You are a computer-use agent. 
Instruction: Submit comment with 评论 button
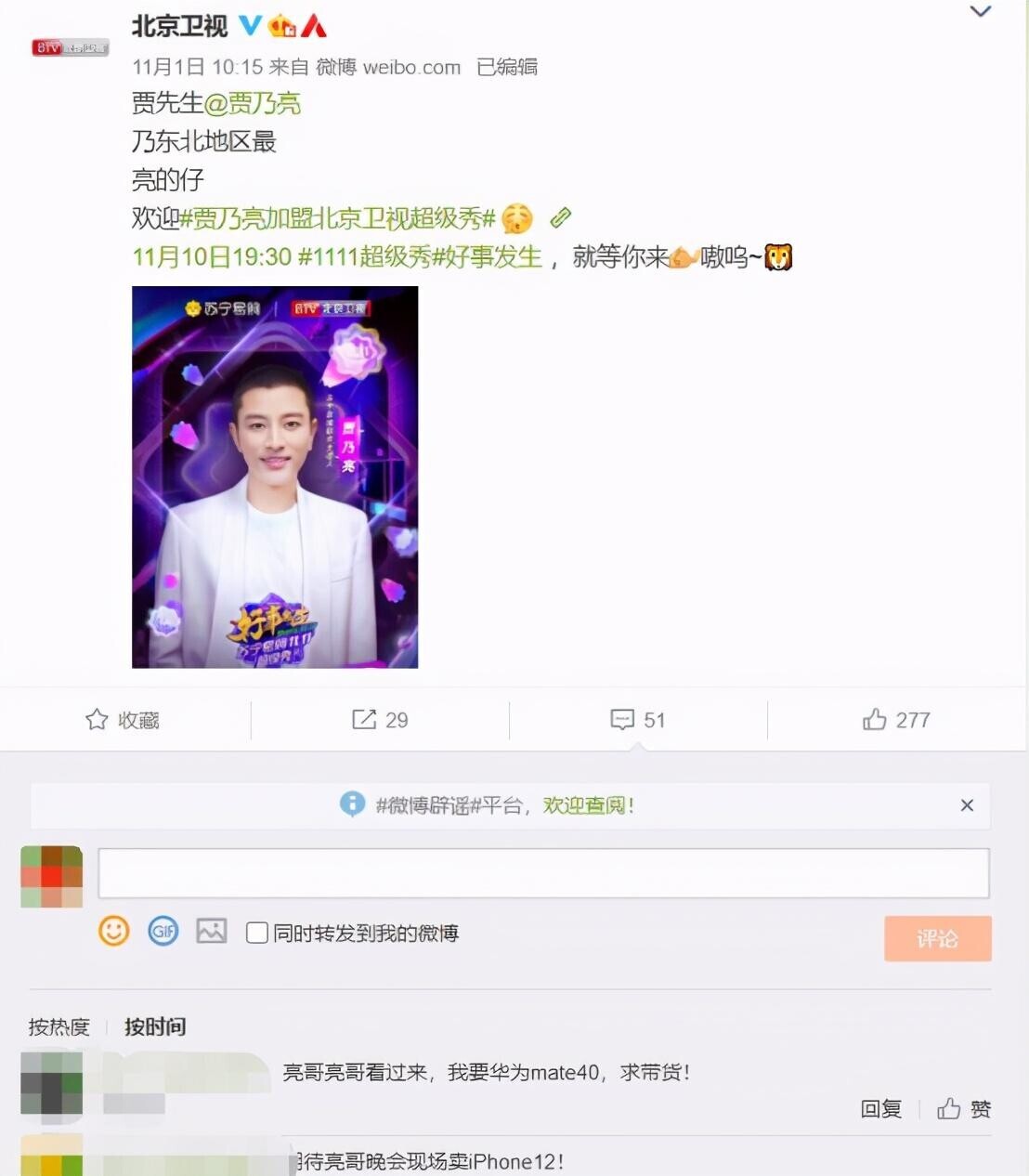[x=937, y=938]
